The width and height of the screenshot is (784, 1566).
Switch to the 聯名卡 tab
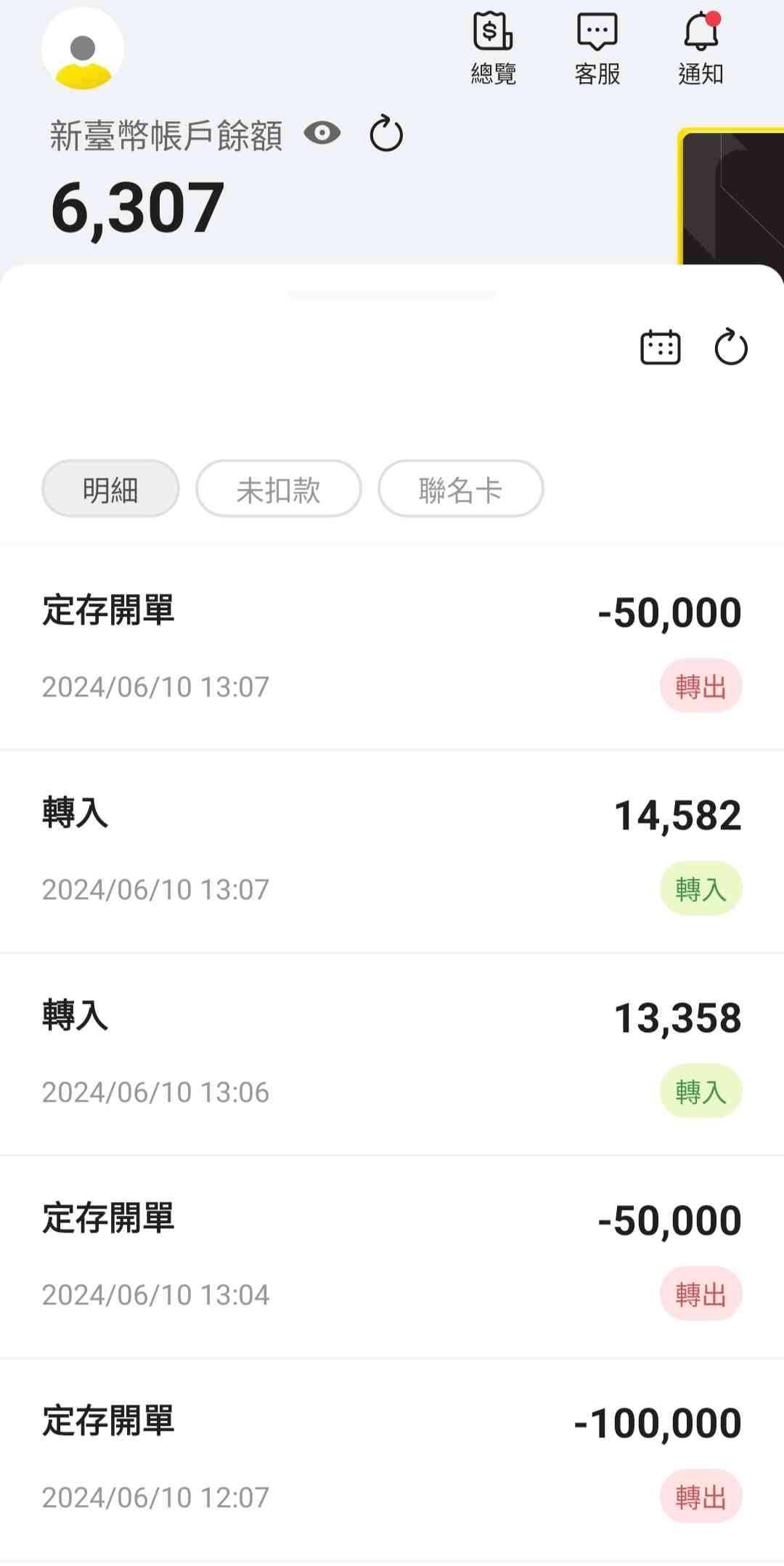[460, 489]
